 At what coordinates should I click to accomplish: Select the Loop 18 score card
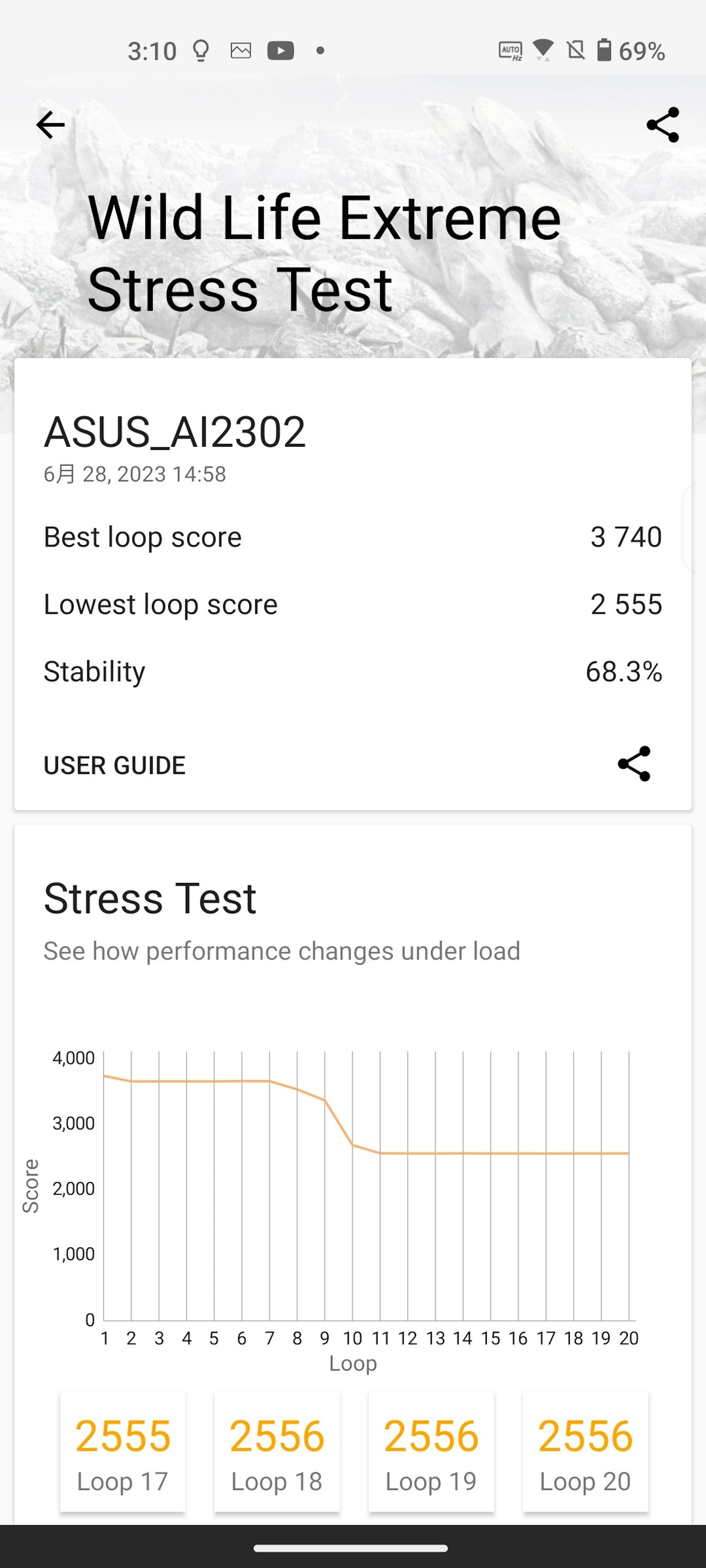(x=277, y=1451)
